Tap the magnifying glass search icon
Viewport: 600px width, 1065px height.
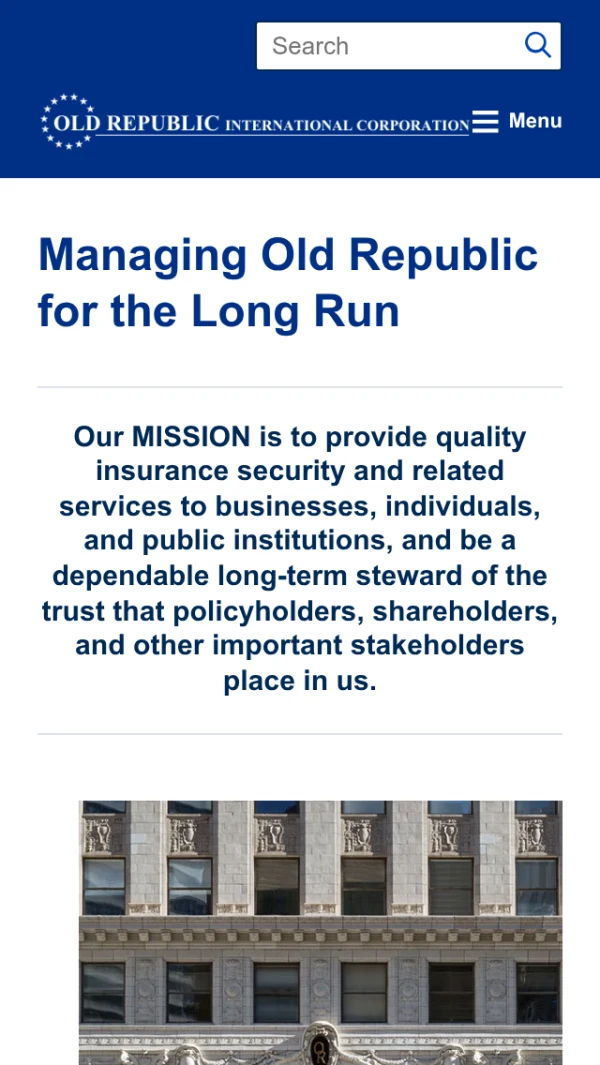[x=538, y=45]
